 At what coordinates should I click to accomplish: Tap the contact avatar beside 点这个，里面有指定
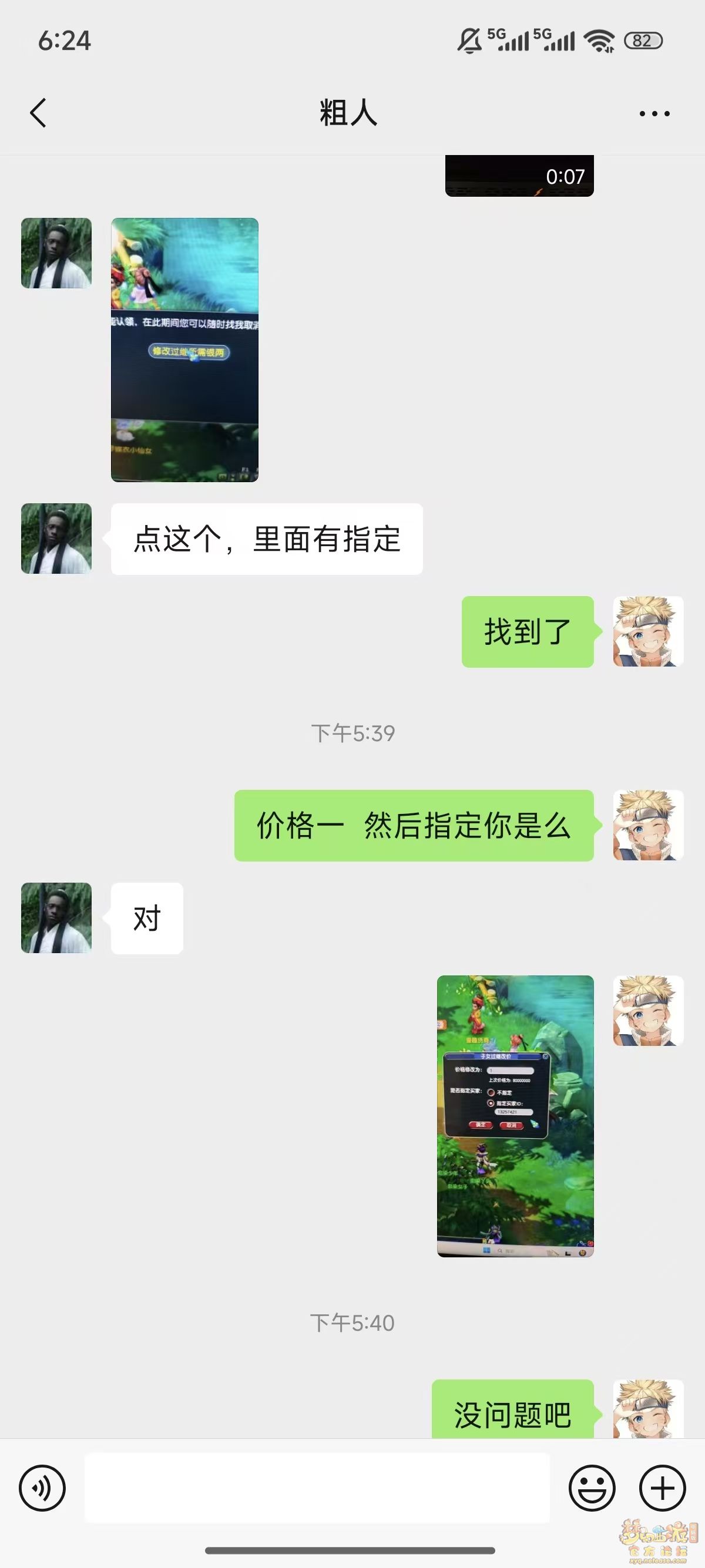point(56,539)
